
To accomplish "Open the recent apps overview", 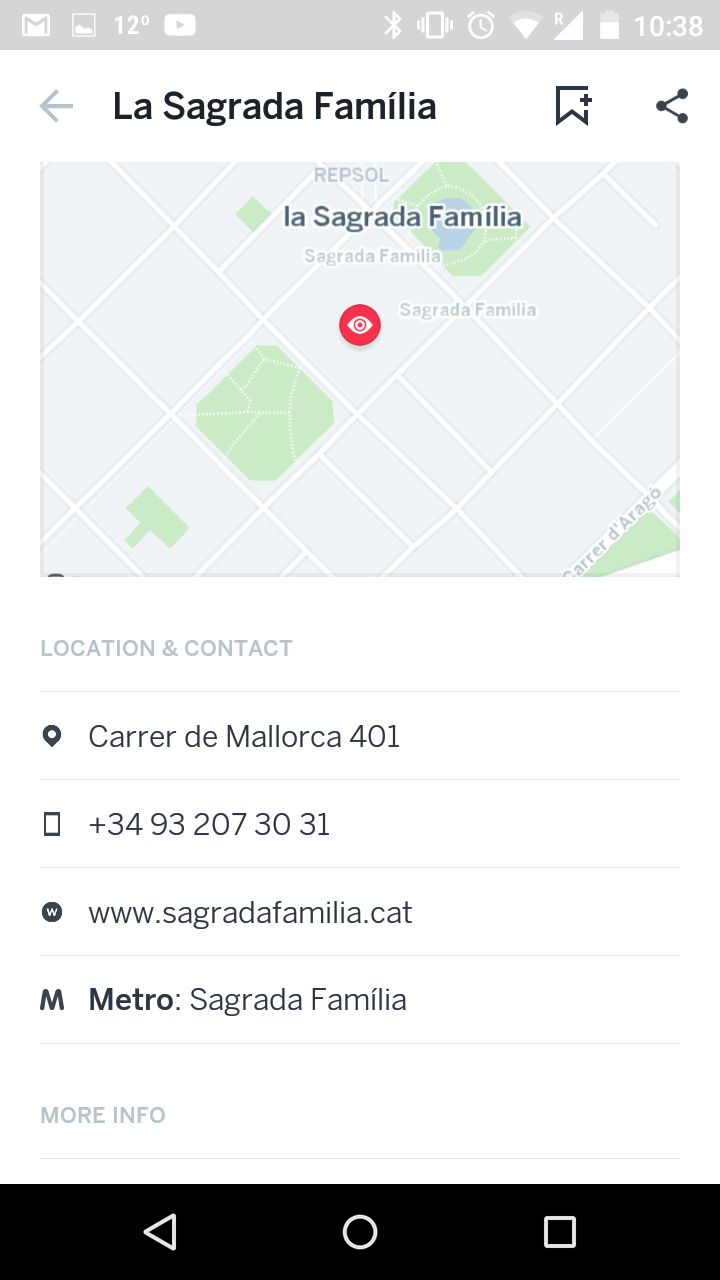I will click(x=560, y=1232).
